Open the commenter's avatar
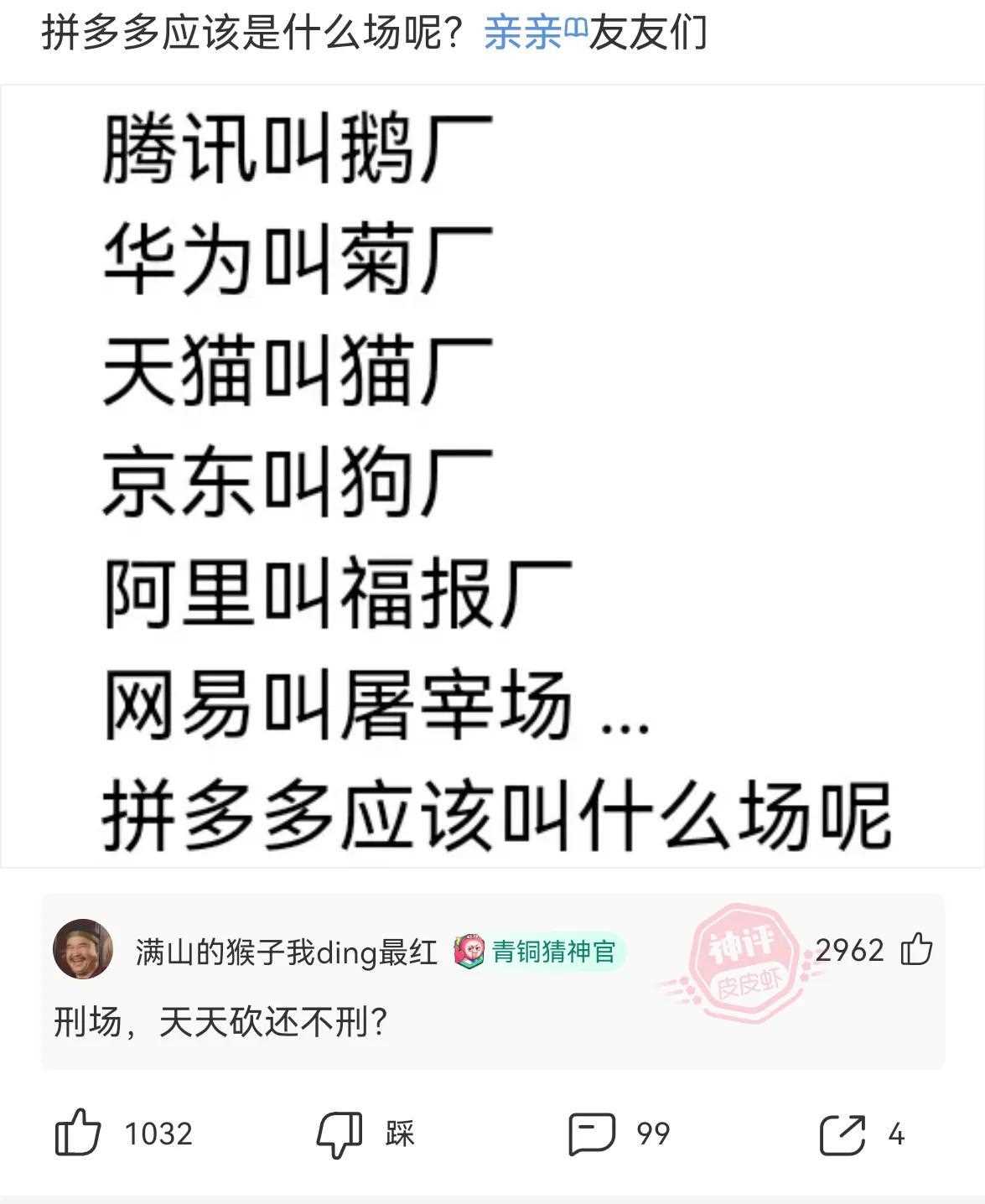This screenshot has height=1204, width=985. point(83,949)
